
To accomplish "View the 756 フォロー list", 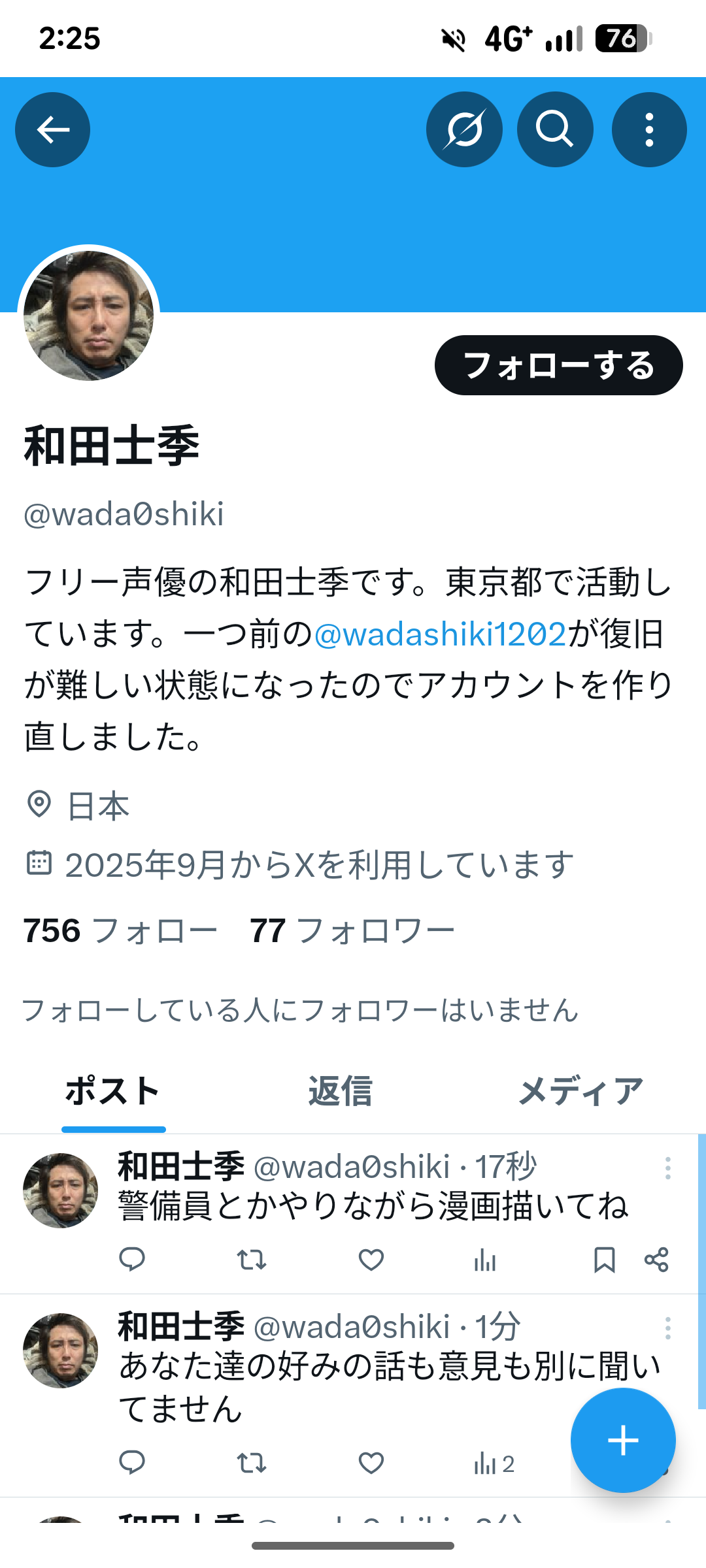I will [120, 930].
